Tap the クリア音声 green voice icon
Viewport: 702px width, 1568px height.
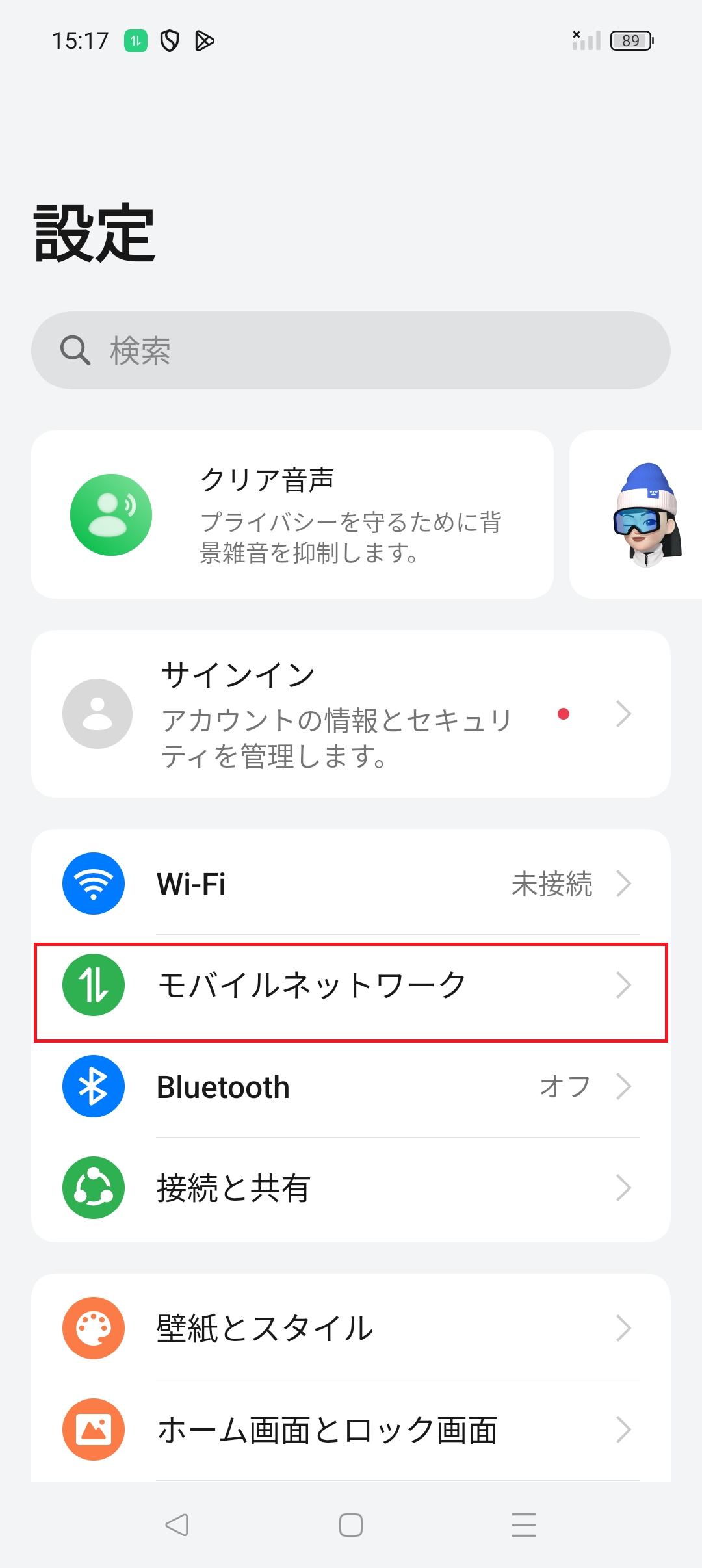[112, 514]
